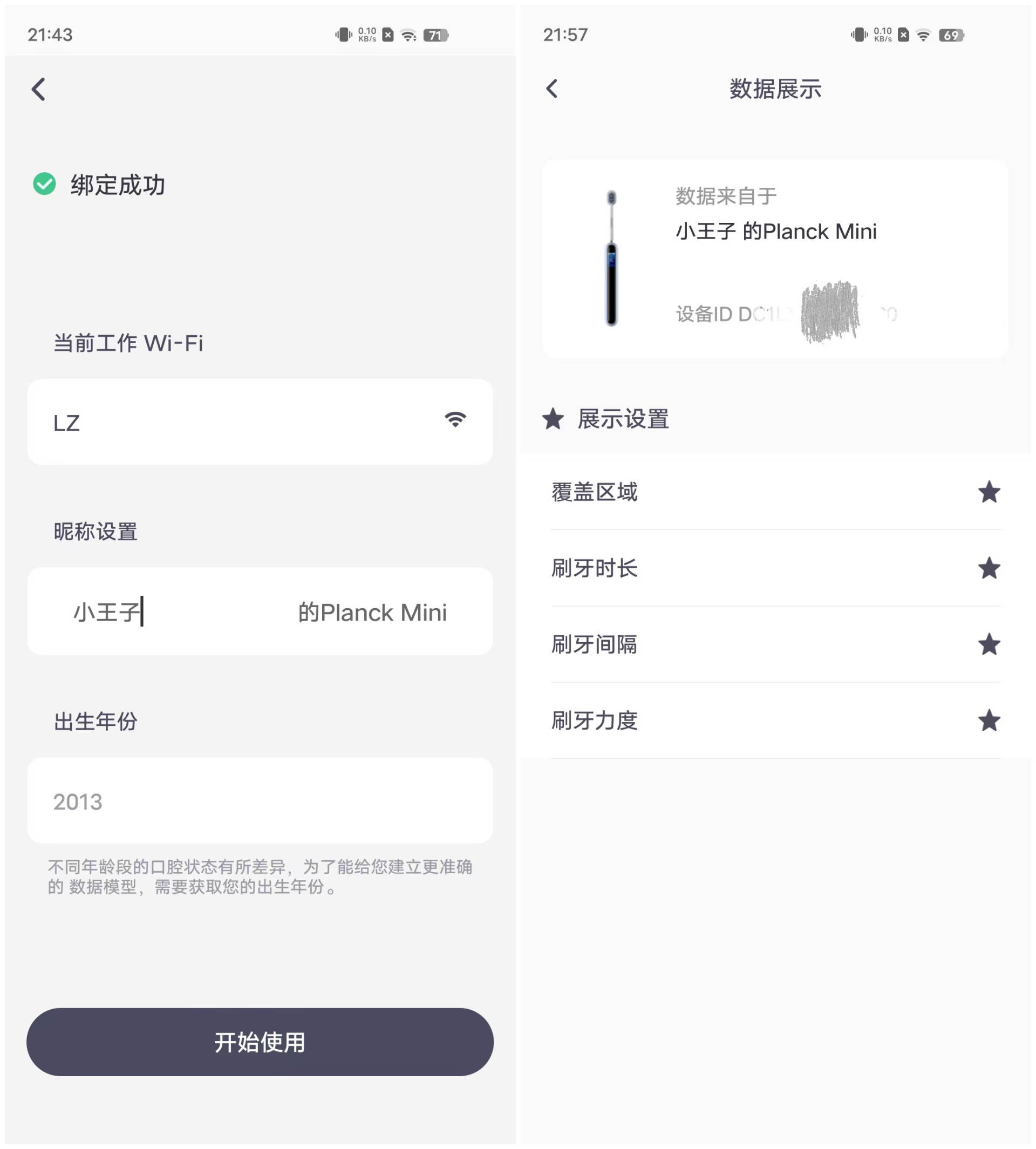The width and height of the screenshot is (1036, 1149).
Task: Click the back arrow on 数据展示 page
Action: pos(553,89)
